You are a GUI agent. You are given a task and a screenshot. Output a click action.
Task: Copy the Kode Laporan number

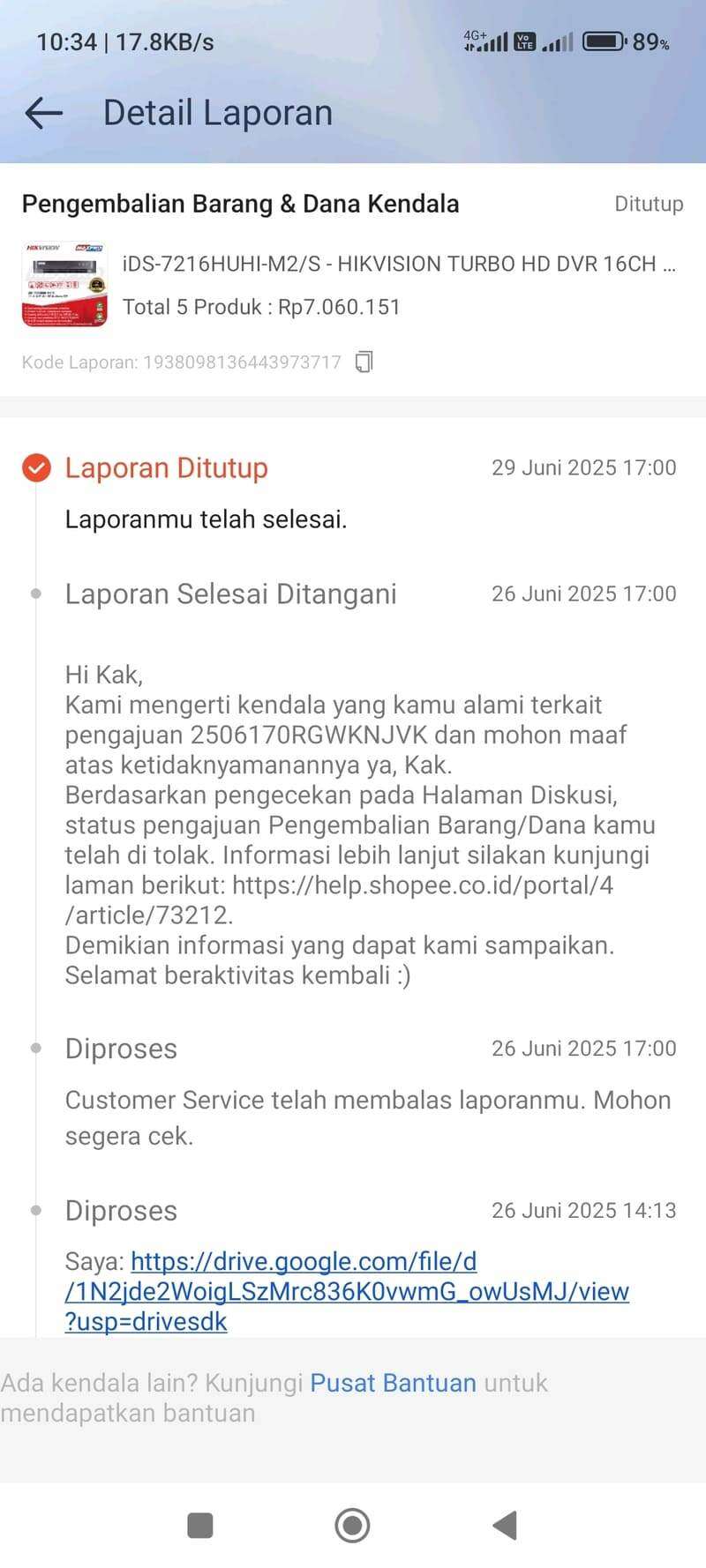pyautogui.click(x=364, y=362)
